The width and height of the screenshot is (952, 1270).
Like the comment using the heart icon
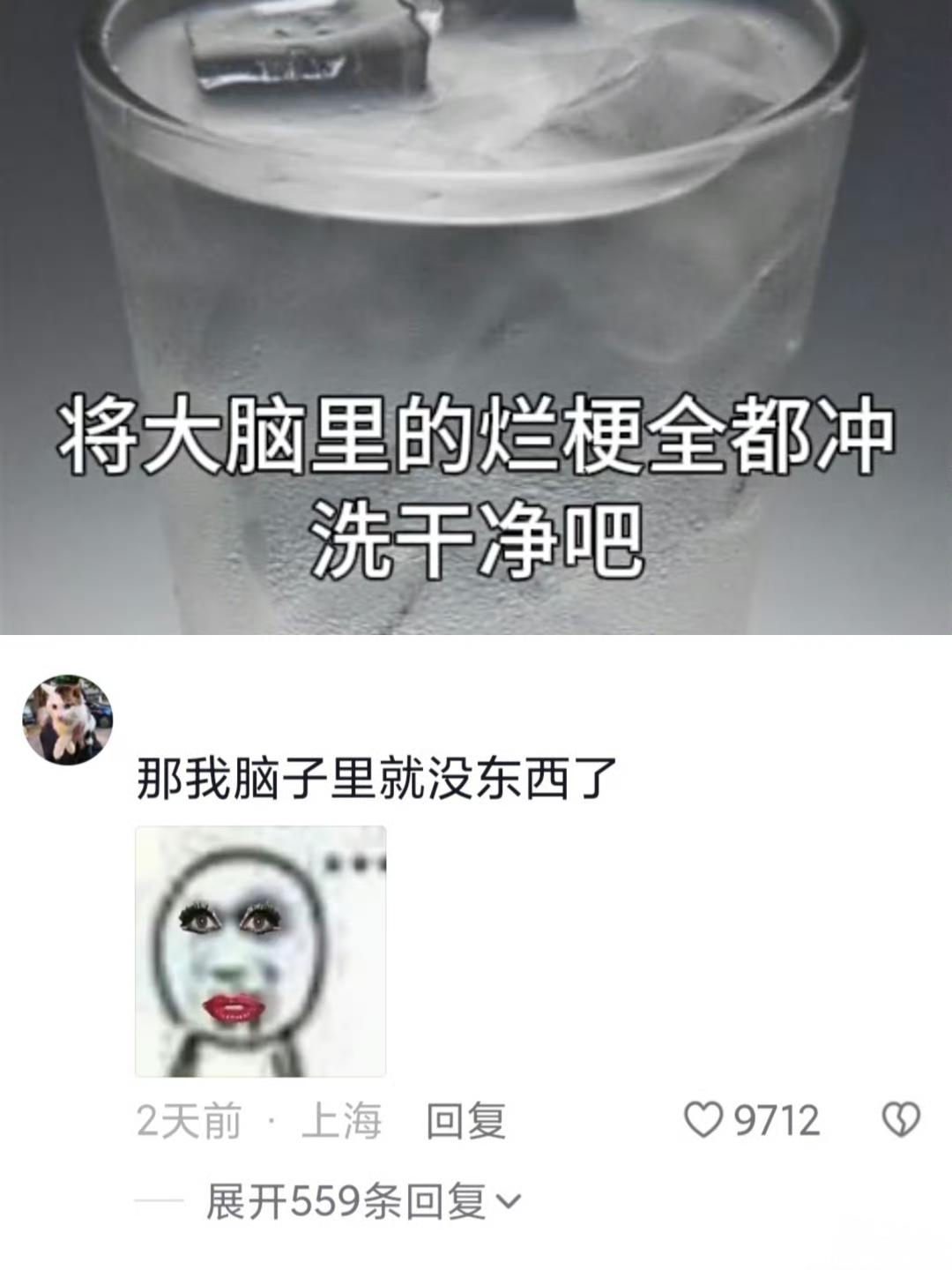pyautogui.click(x=705, y=1120)
